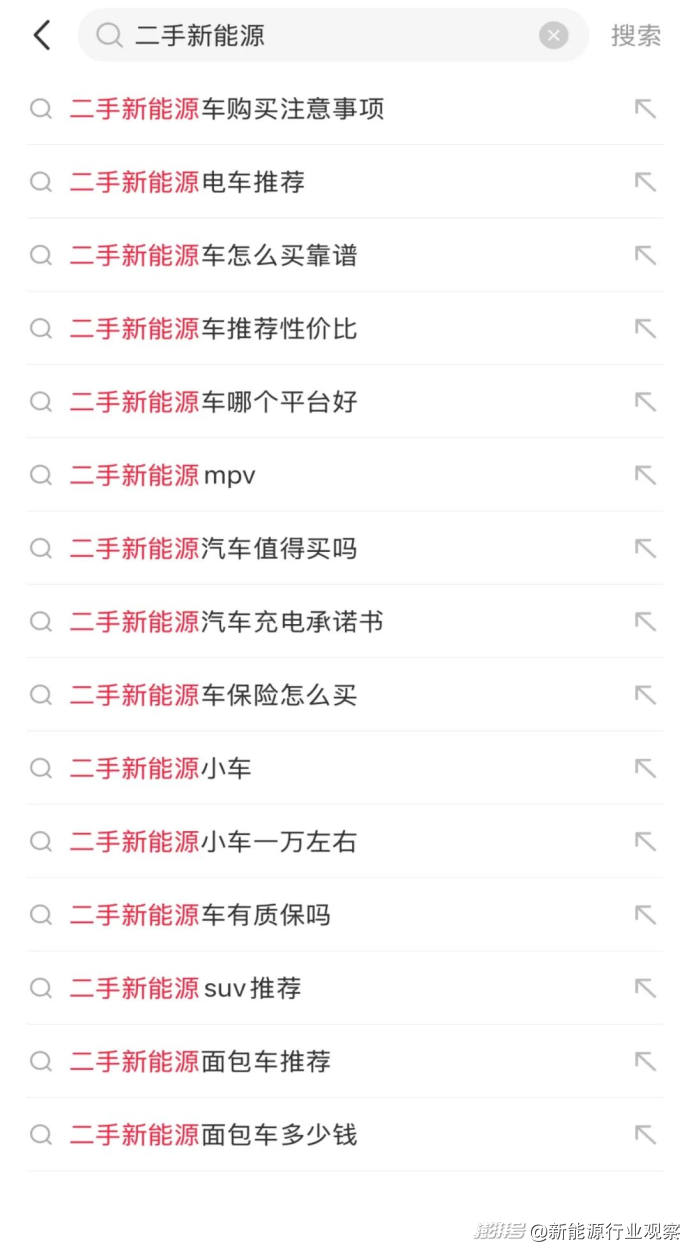This screenshot has height=1252, width=690.
Task: Select suggestion 二手新能源车哪个平台好
Action: (213, 402)
